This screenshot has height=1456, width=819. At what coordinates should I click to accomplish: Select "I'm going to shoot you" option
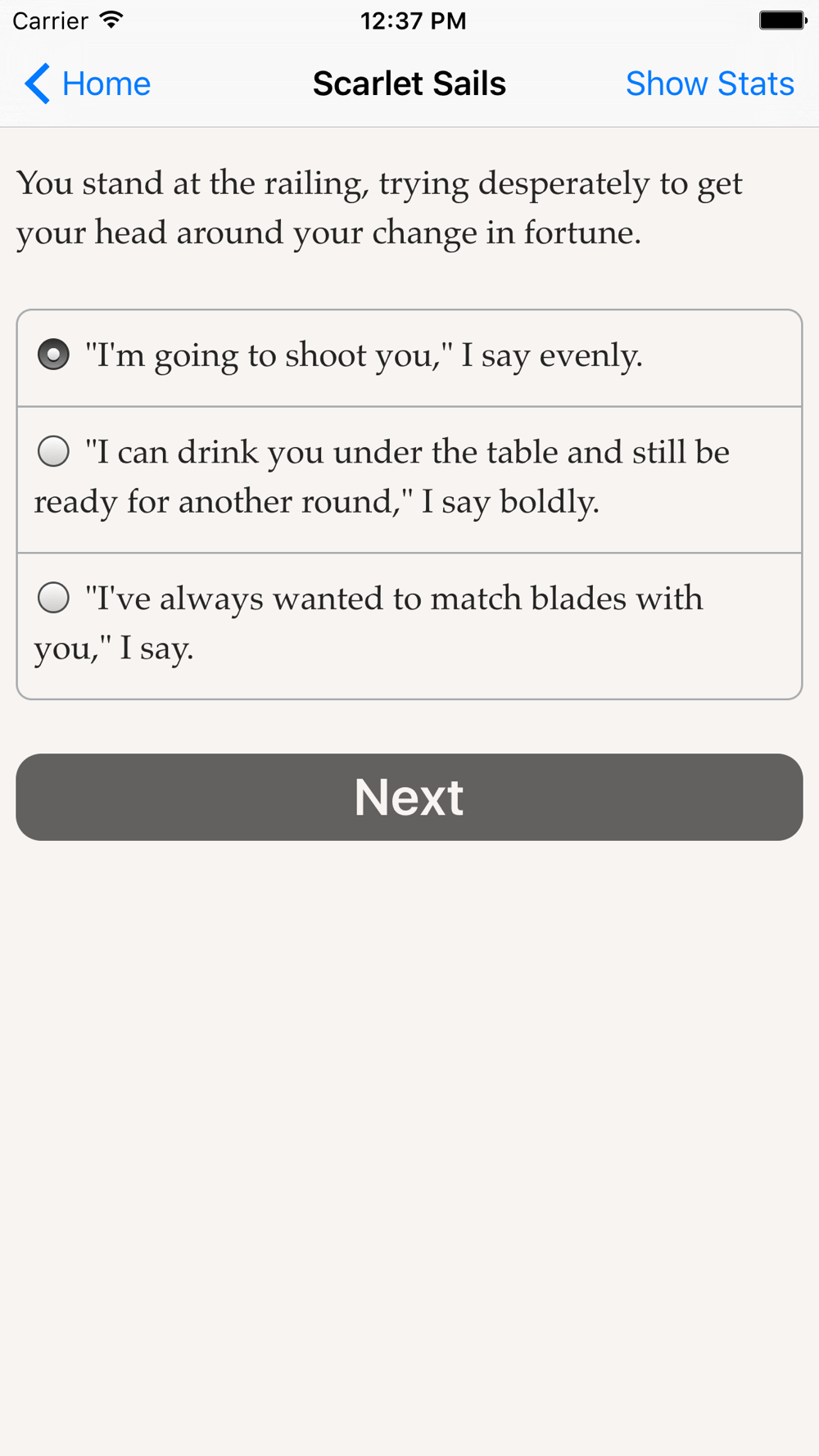[x=409, y=358]
